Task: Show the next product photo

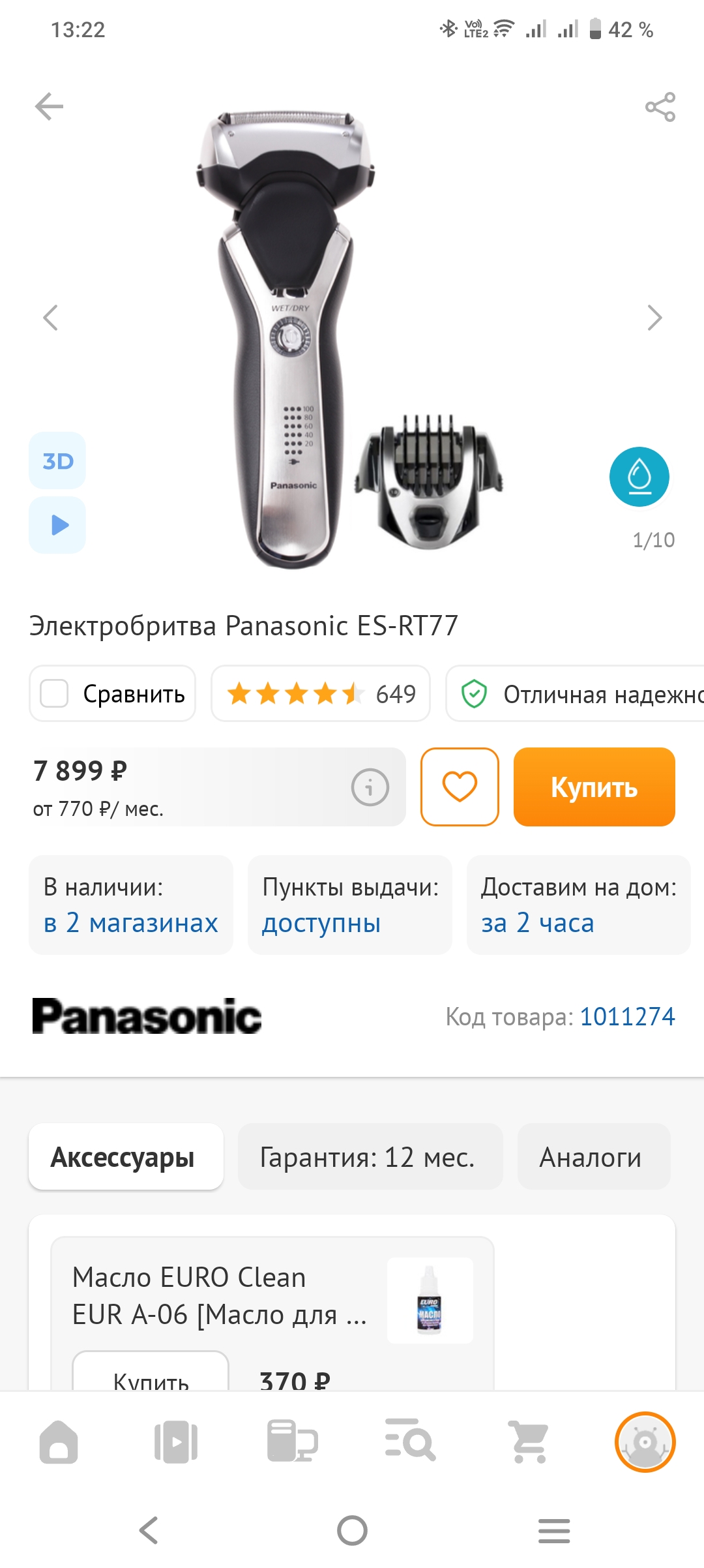Action: coord(654,318)
